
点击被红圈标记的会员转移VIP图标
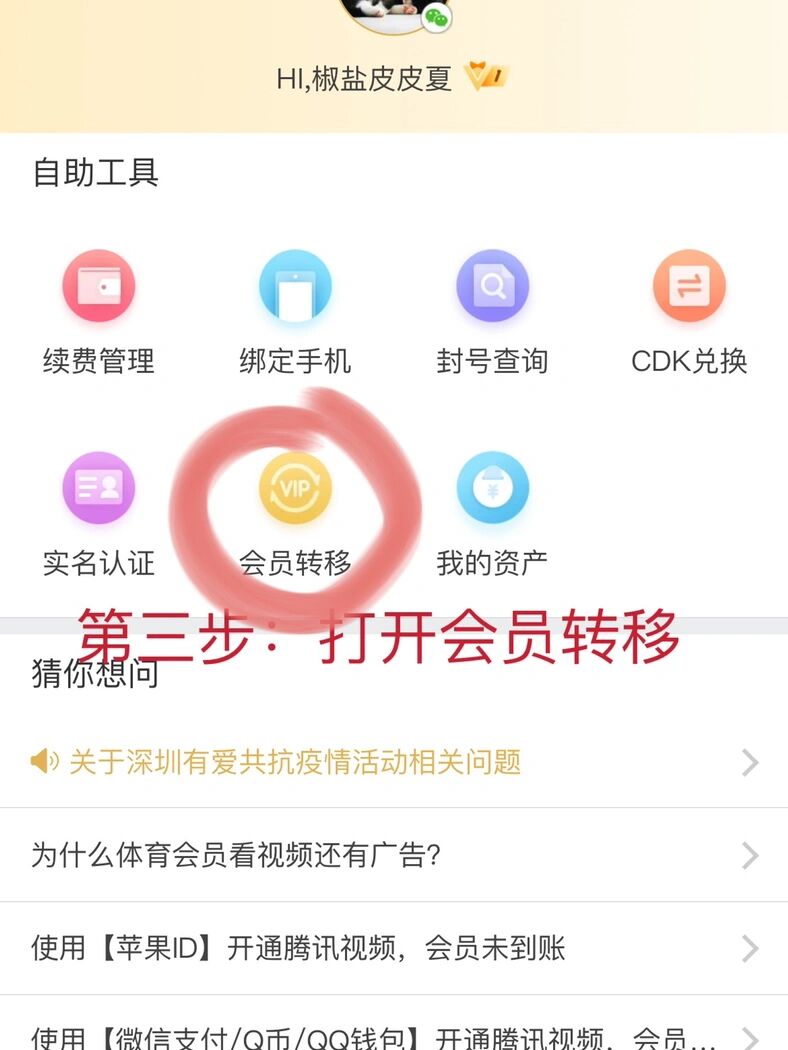pyautogui.click(x=295, y=488)
